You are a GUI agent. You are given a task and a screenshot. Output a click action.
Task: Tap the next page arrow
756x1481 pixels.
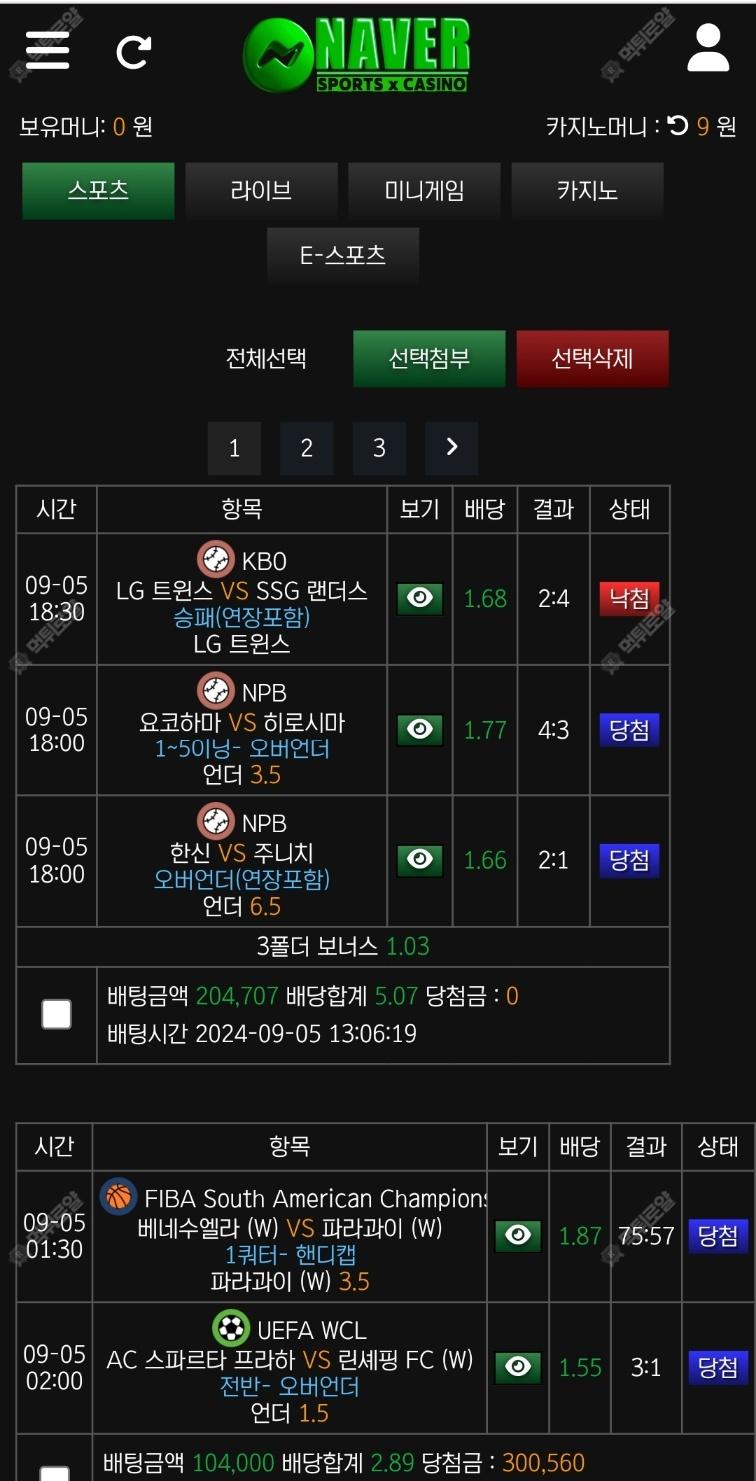tap(451, 448)
